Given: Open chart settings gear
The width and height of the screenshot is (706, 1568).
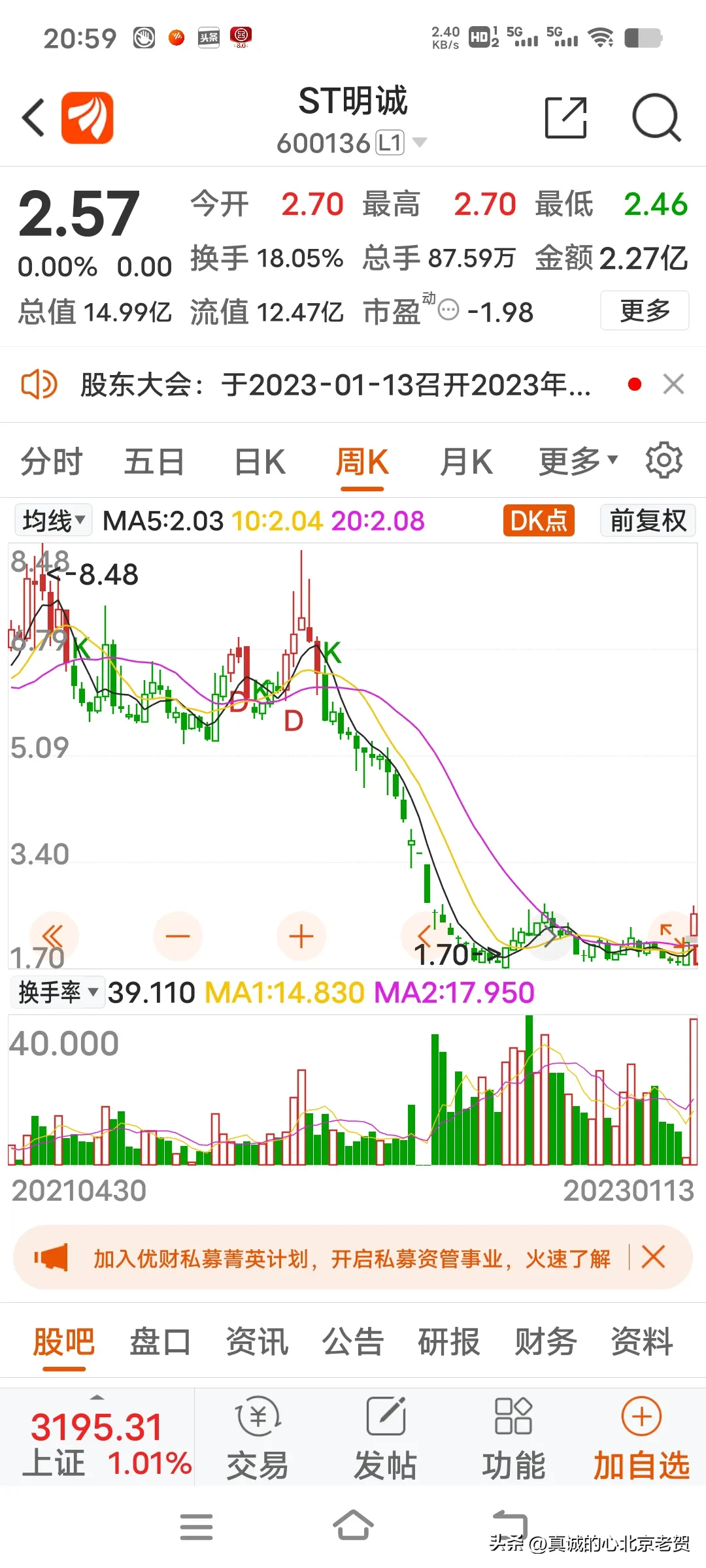Looking at the screenshot, I should click(664, 461).
